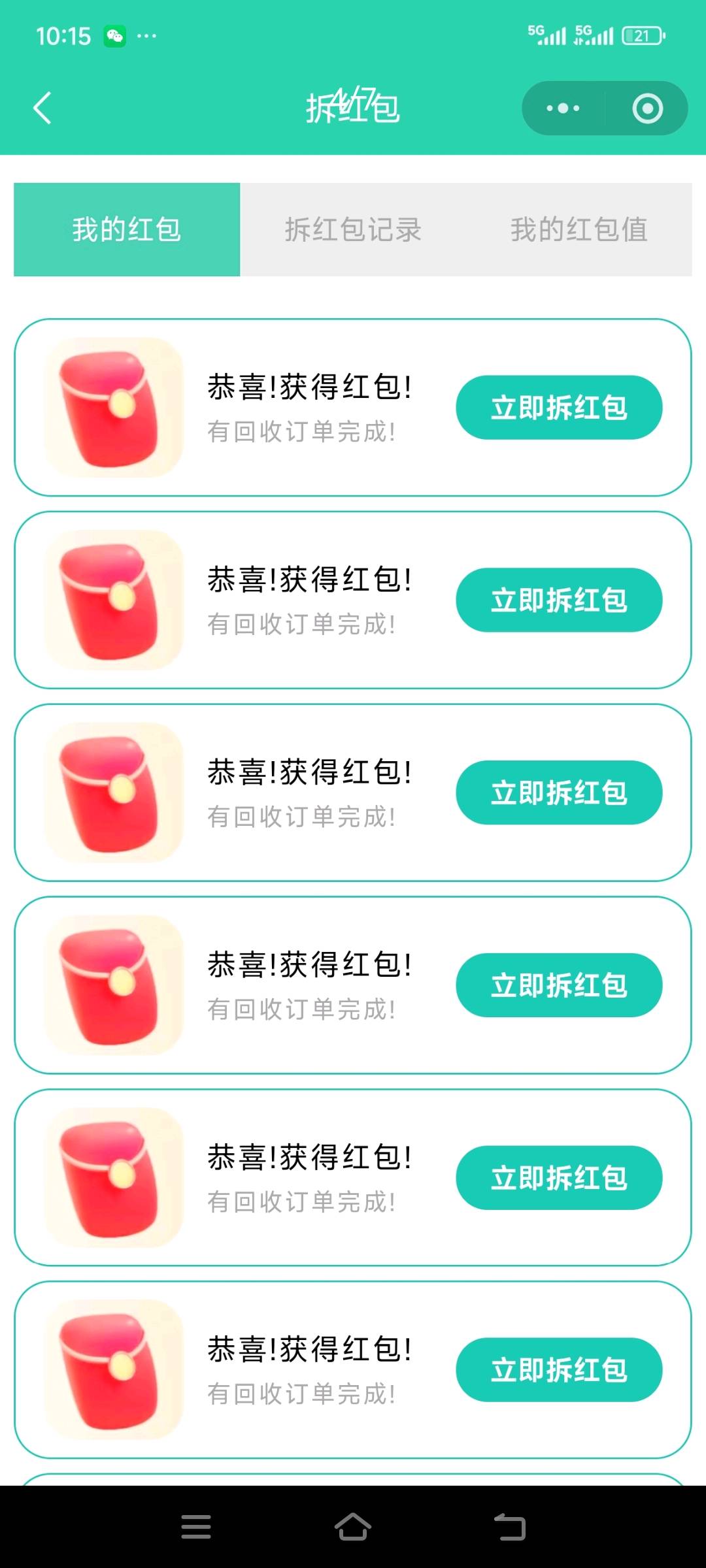Open the mini-program more options menu

coord(561,108)
